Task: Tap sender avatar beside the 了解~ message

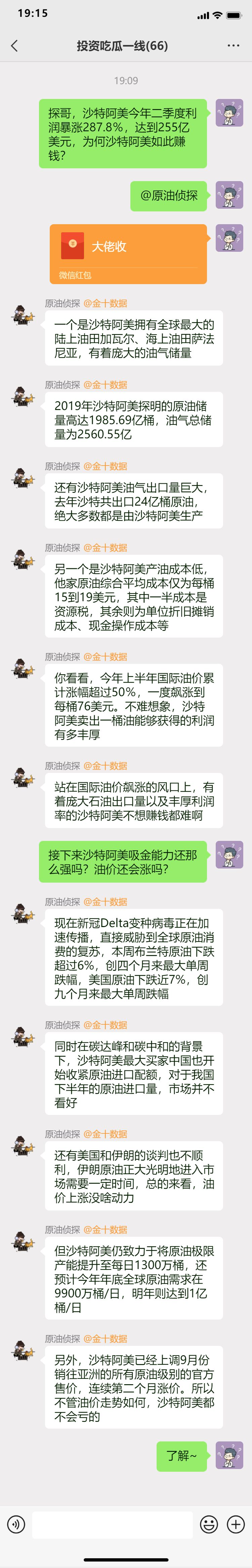Action: (229, 1455)
